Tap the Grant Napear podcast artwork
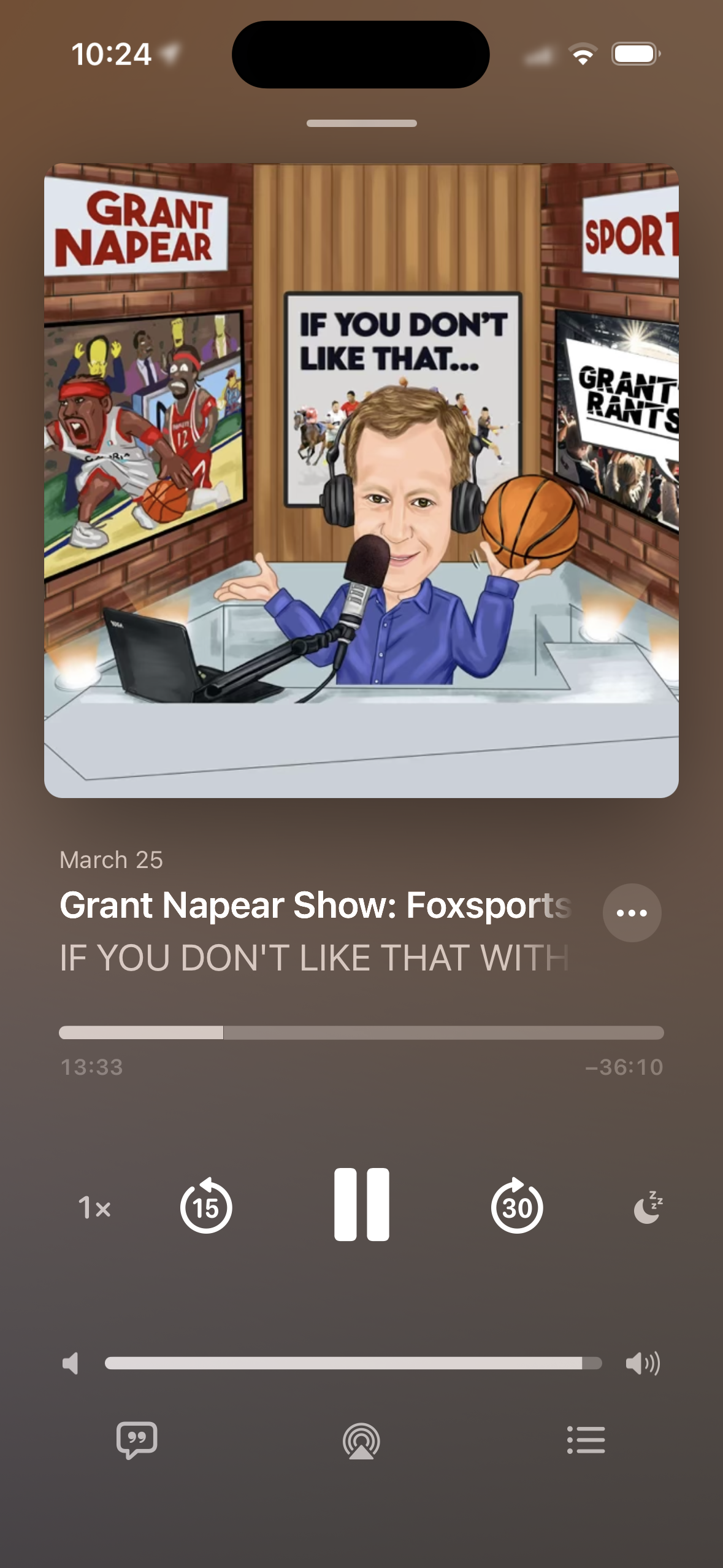The image size is (723, 1568). click(361, 480)
